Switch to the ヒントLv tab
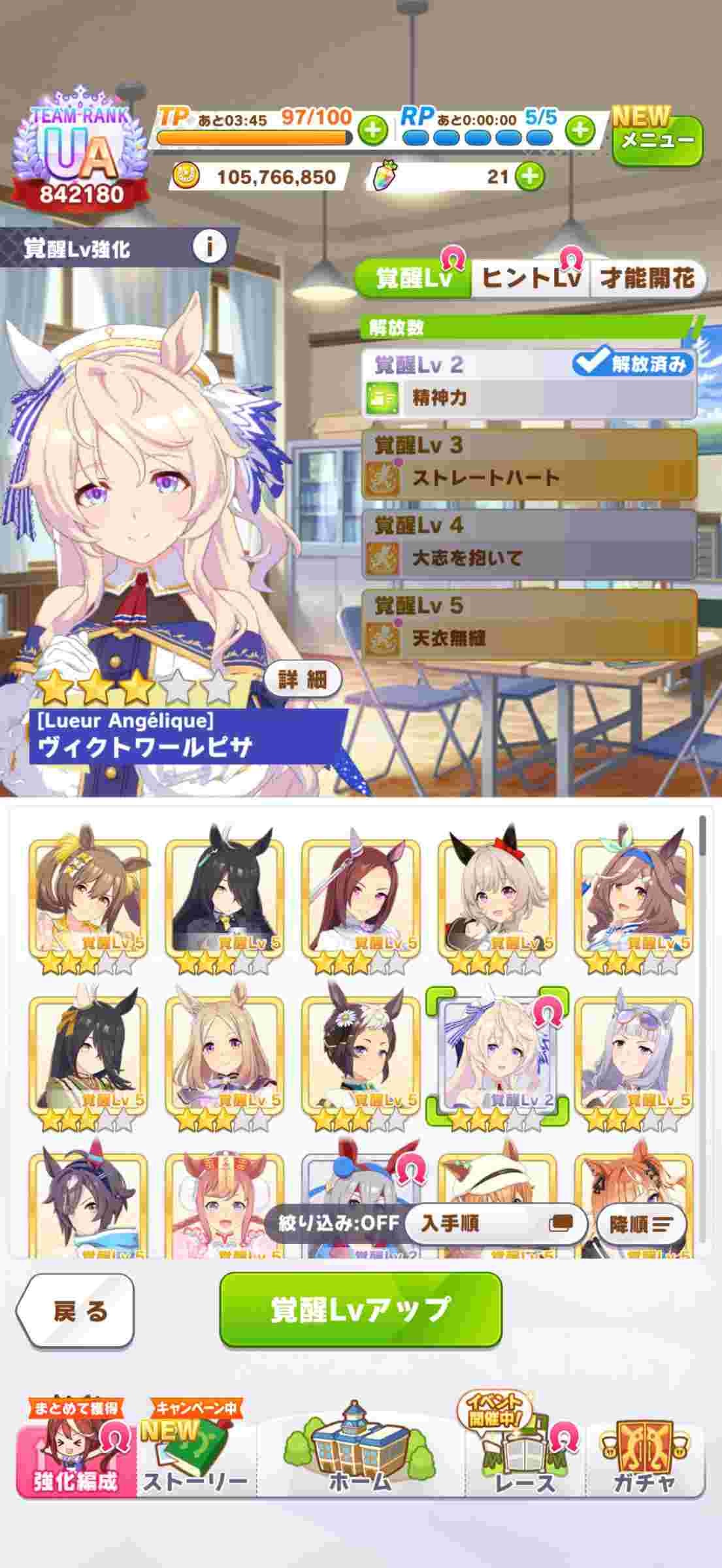The height and width of the screenshot is (1568, 722). click(x=531, y=278)
